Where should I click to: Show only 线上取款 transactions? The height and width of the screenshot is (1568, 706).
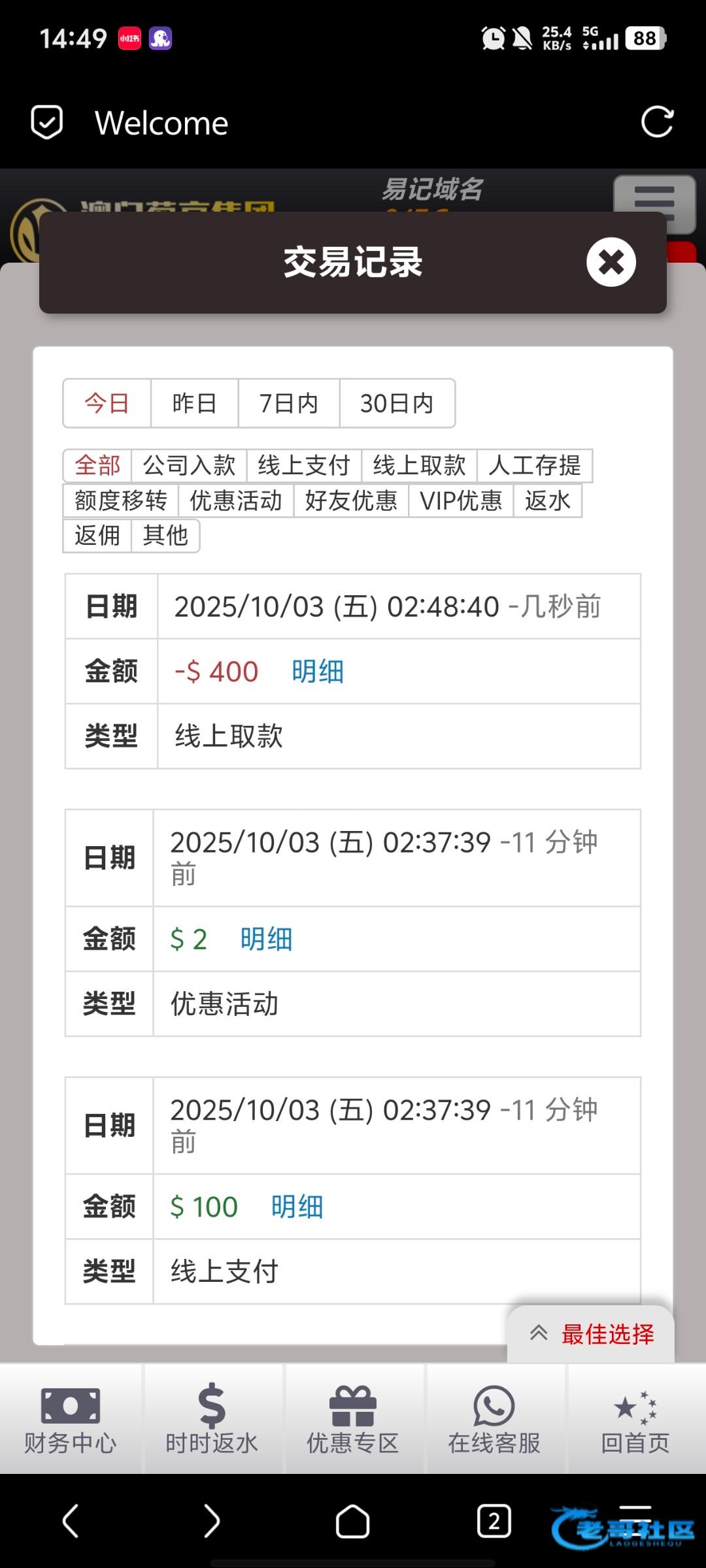tap(419, 465)
